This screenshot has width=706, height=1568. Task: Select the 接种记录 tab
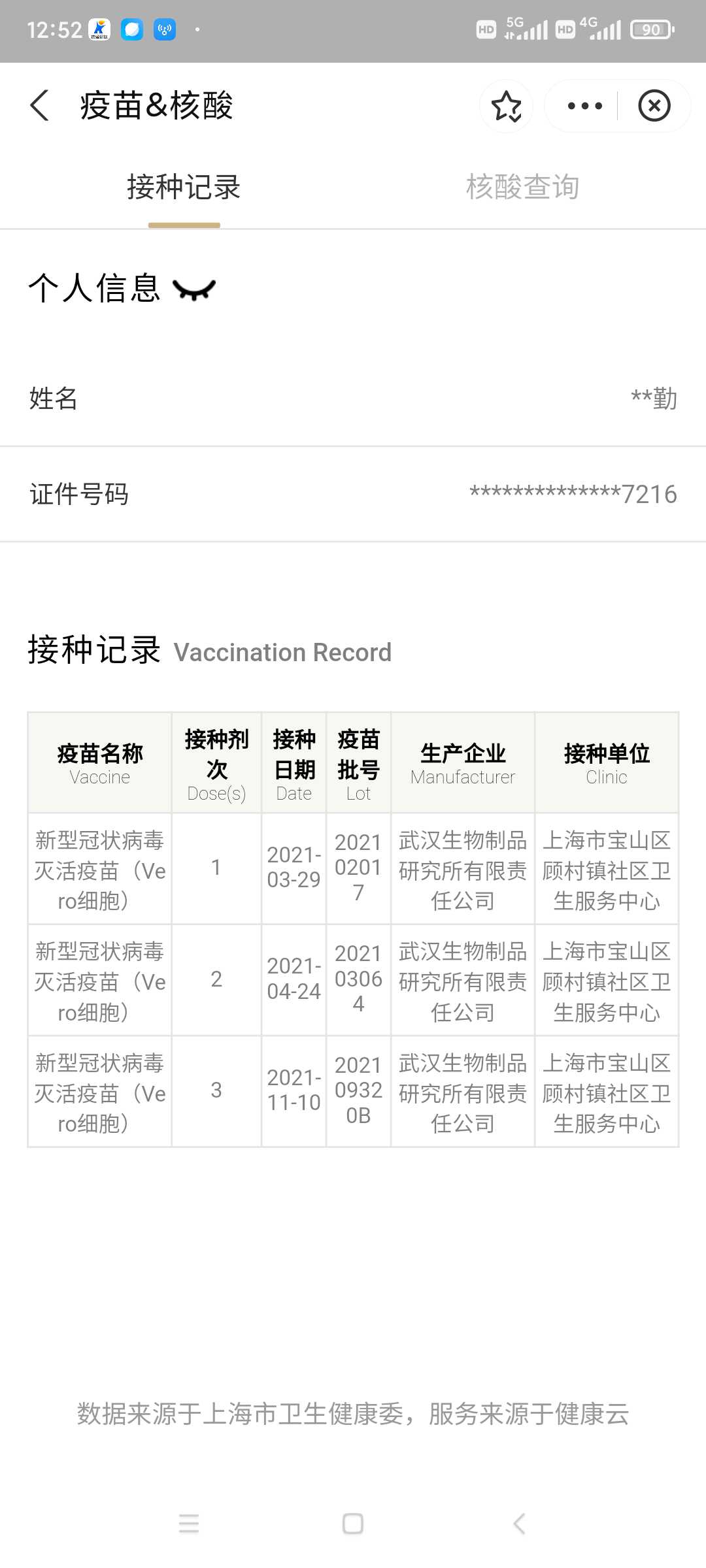pos(184,187)
